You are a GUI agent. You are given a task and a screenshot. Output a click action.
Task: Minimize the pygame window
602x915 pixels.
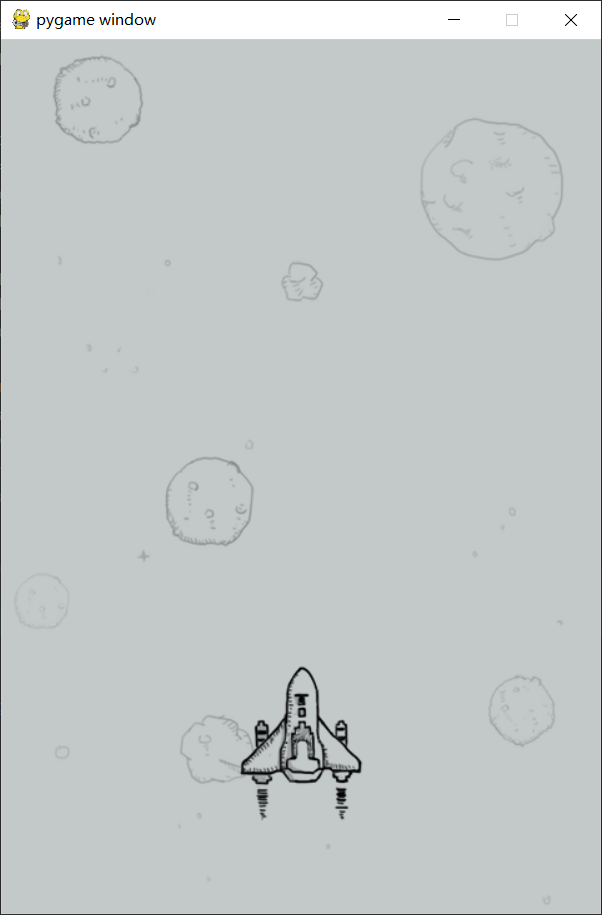pos(454,20)
